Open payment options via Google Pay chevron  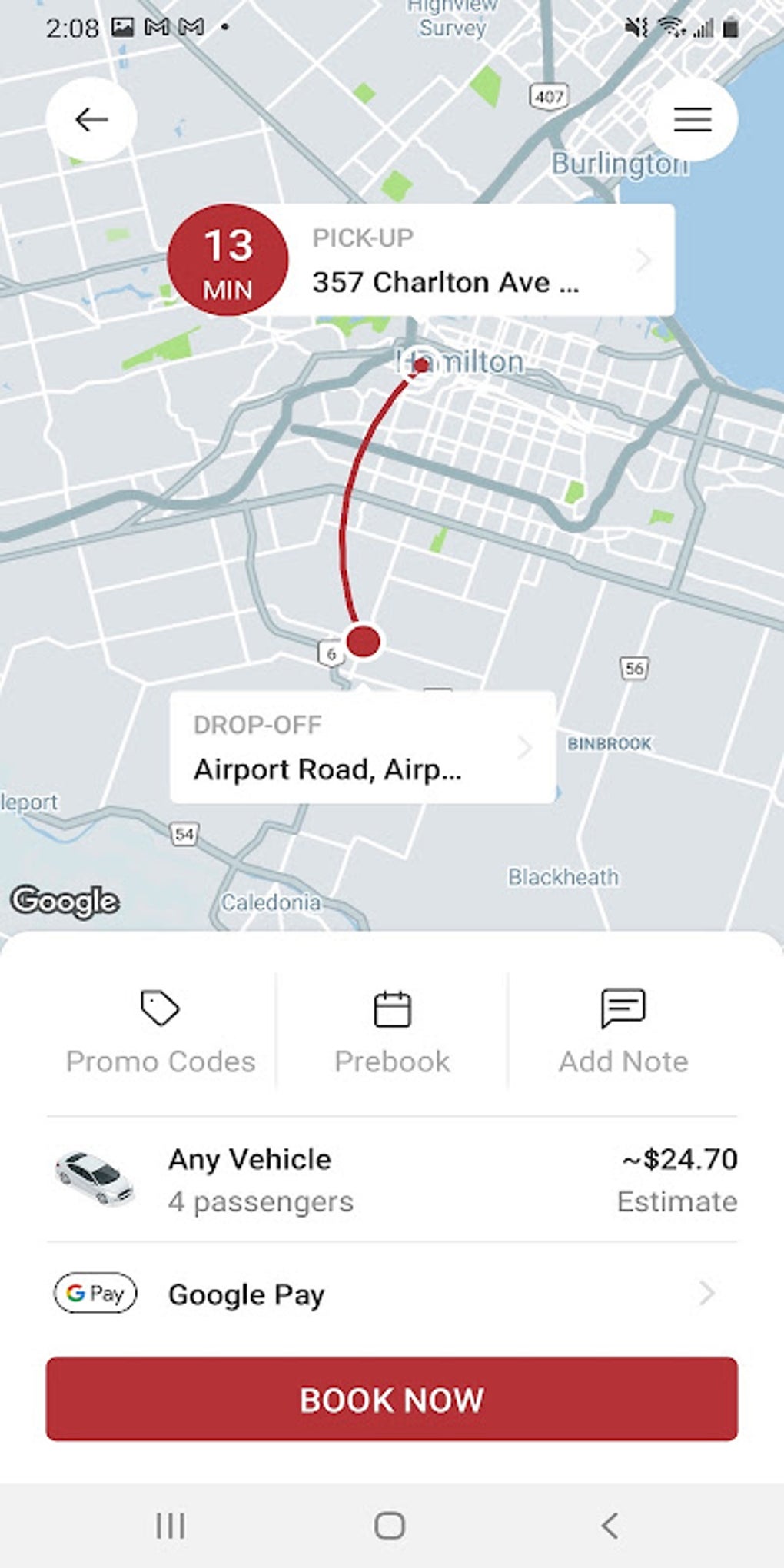click(706, 1294)
